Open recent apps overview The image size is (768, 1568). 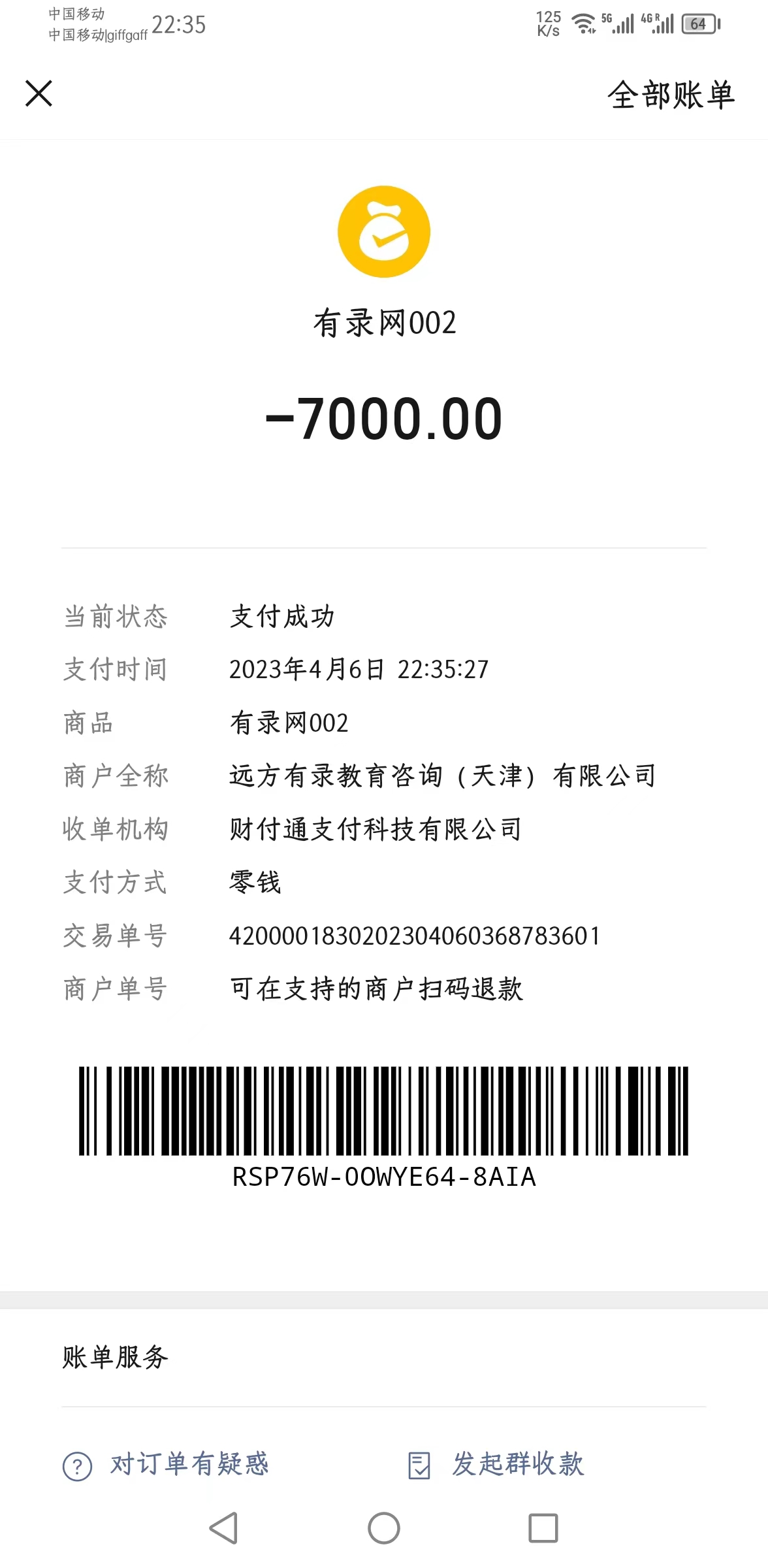[x=543, y=1528]
